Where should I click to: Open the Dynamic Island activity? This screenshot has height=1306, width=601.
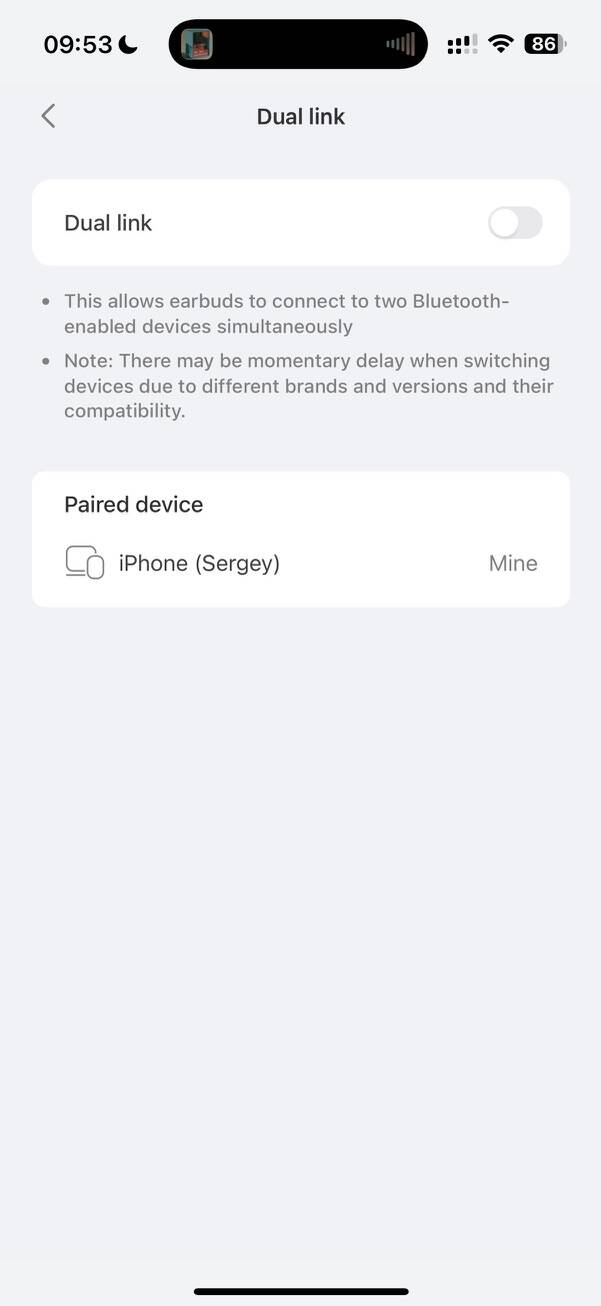pyautogui.click(x=298, y=44)
